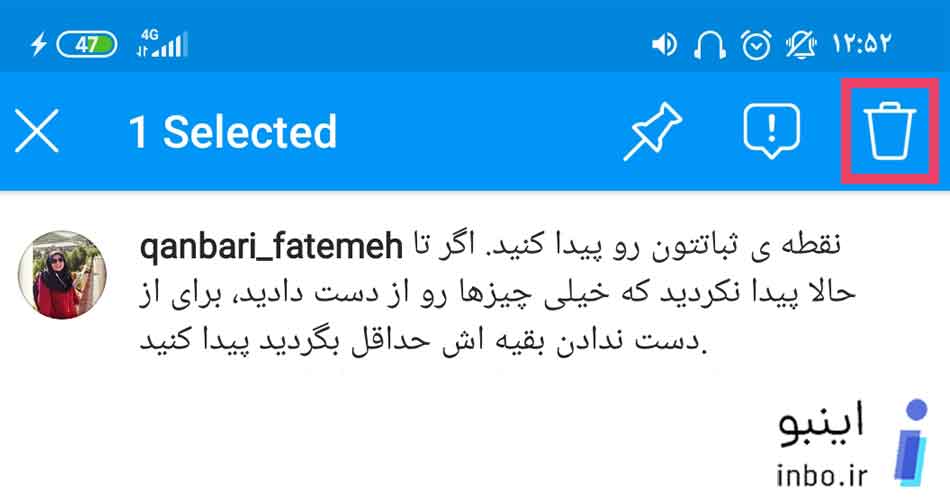Report the selected comment

click(x=770, y=132)
